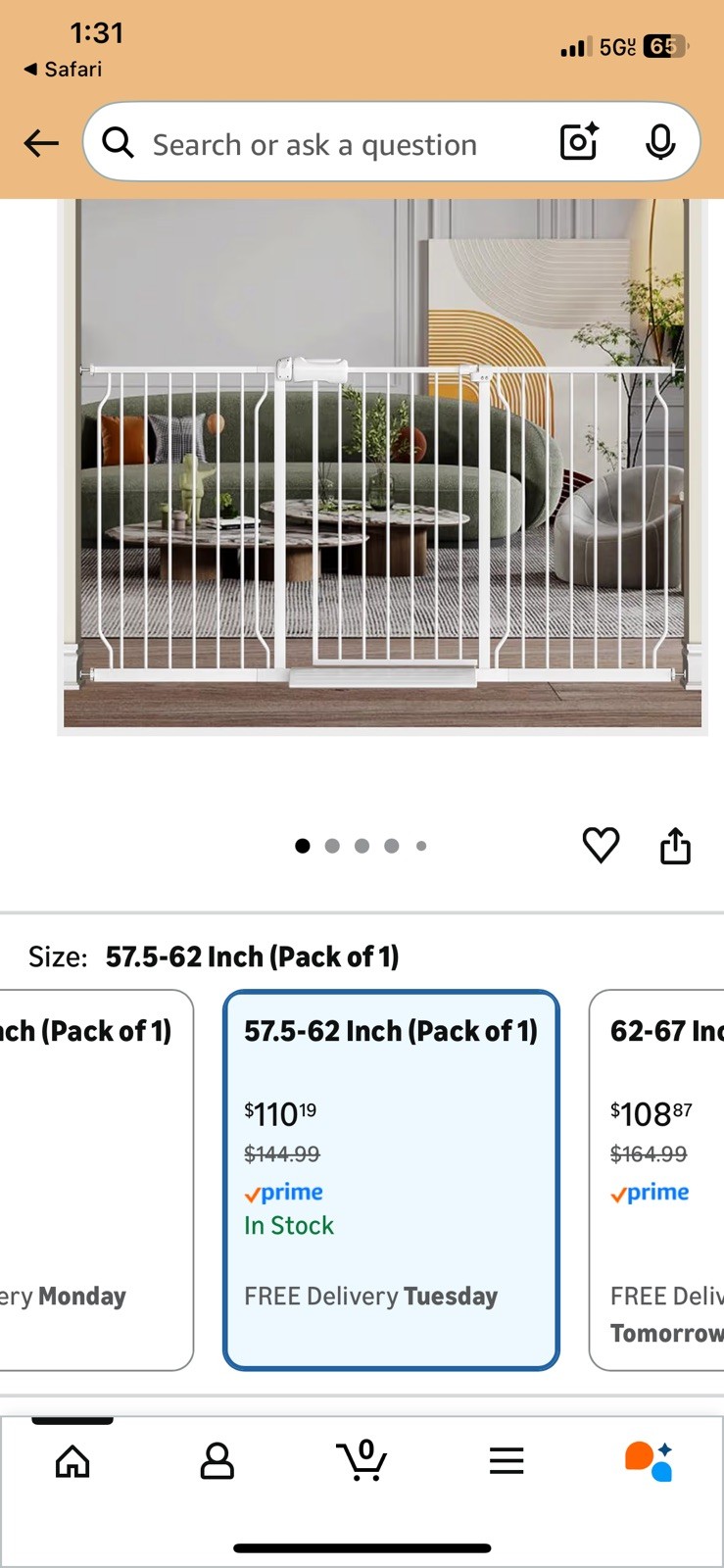Share this product
This screenshot has width=724, height=1568.
click(675, 846)
